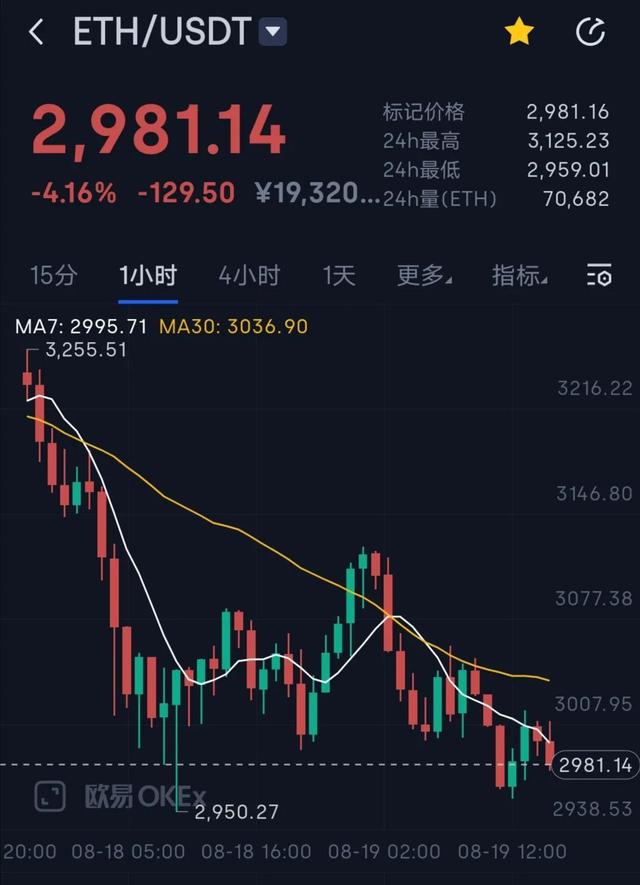Select the 1小时 timeframe
Viewport: 640px width, 885px height.
(x=148, y=275)
